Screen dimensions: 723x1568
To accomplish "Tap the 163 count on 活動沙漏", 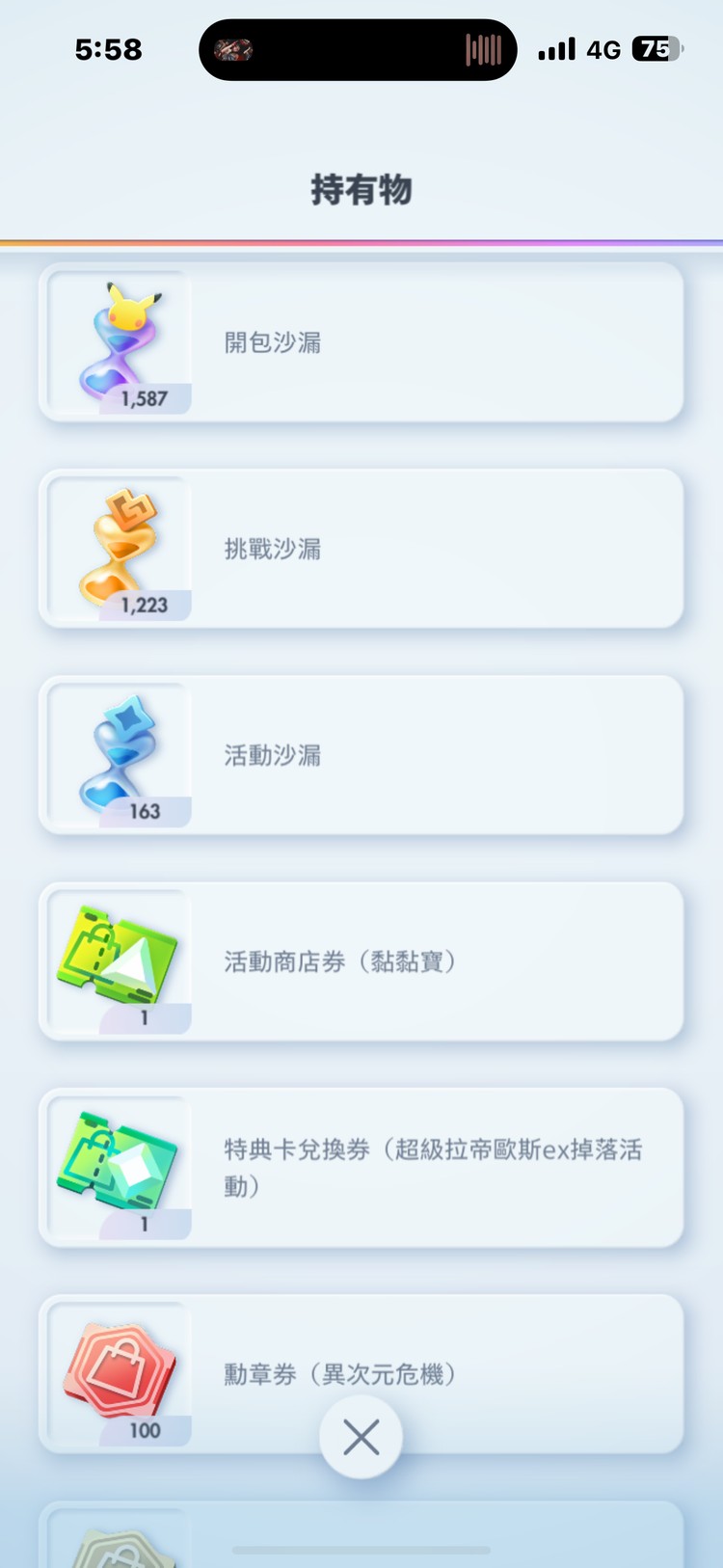I will coord(147,811).
